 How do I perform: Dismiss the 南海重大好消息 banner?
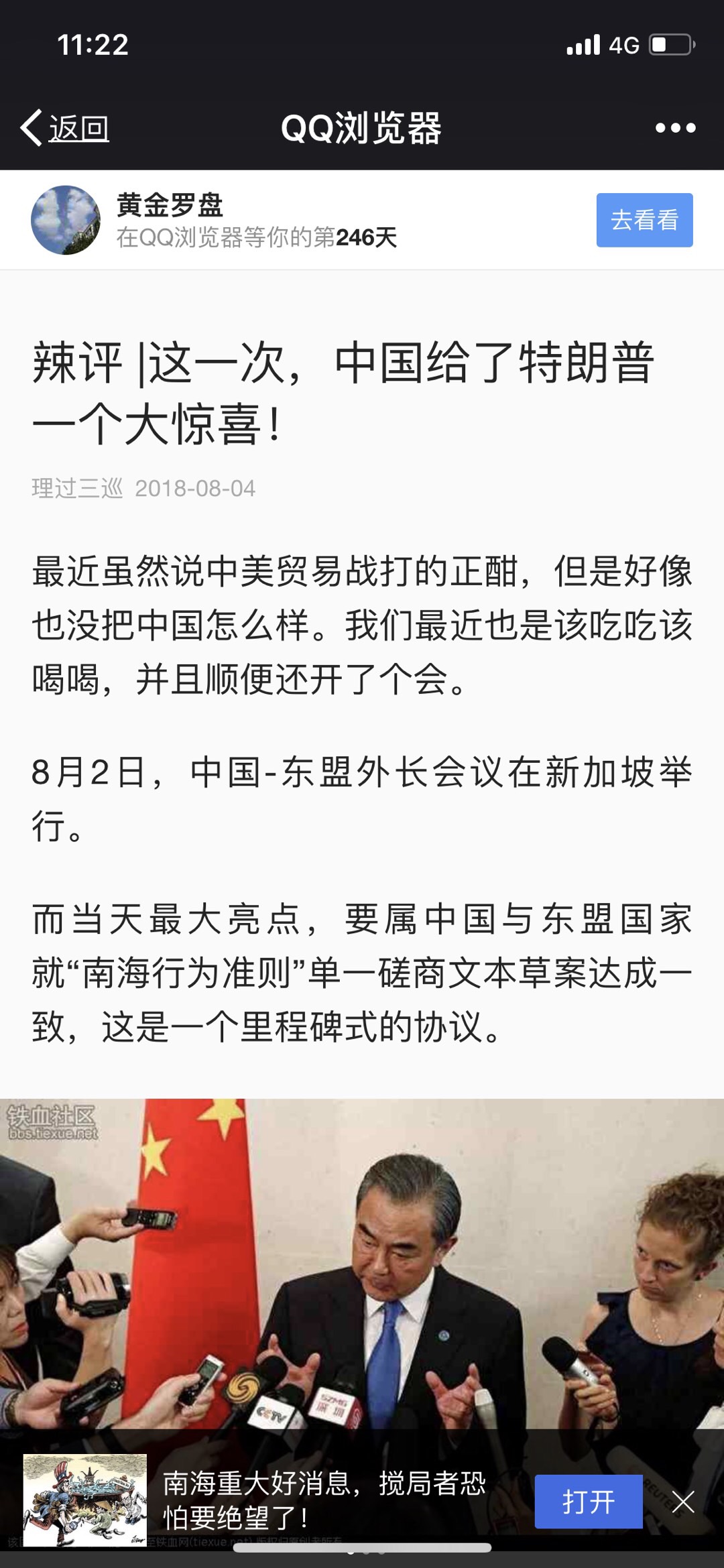(683, 1502)
